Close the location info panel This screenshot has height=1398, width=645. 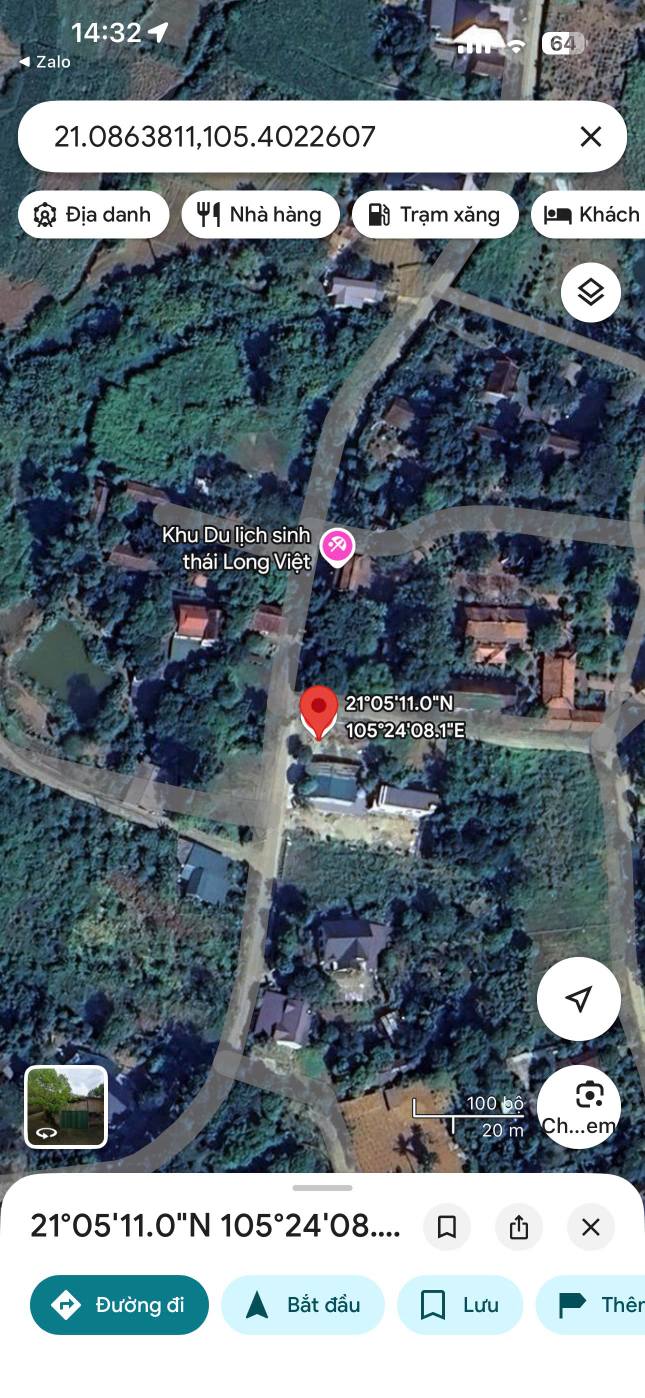(x=591, y=1227)
